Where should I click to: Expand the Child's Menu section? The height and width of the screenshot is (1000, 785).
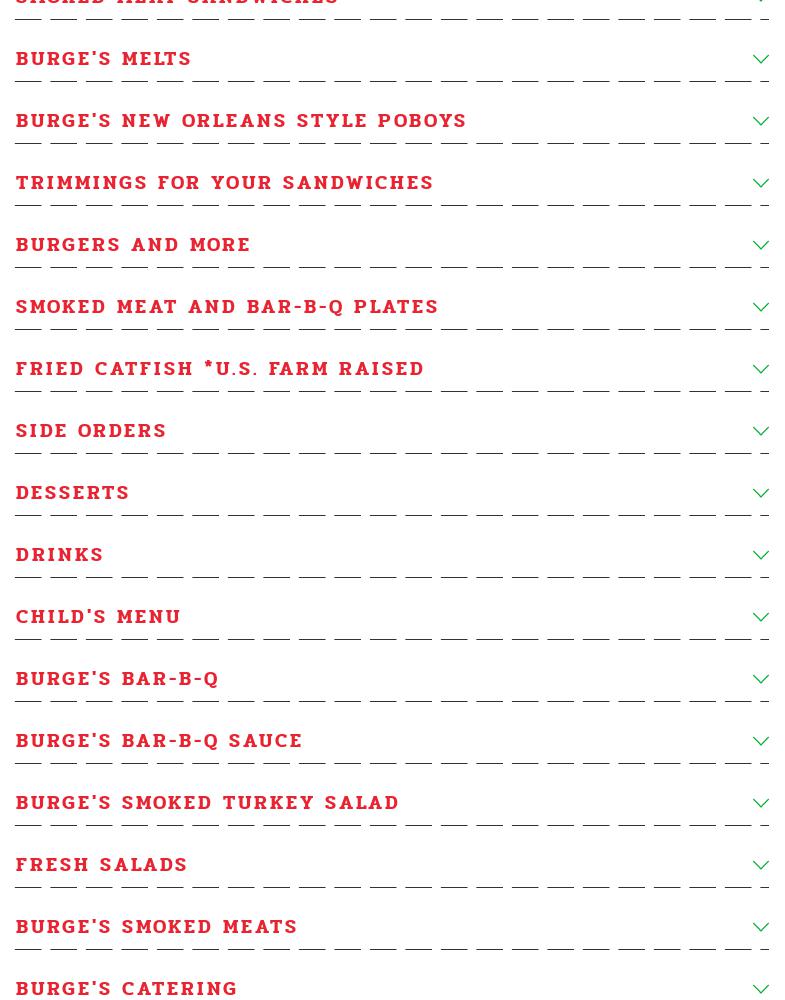point(98,617)
